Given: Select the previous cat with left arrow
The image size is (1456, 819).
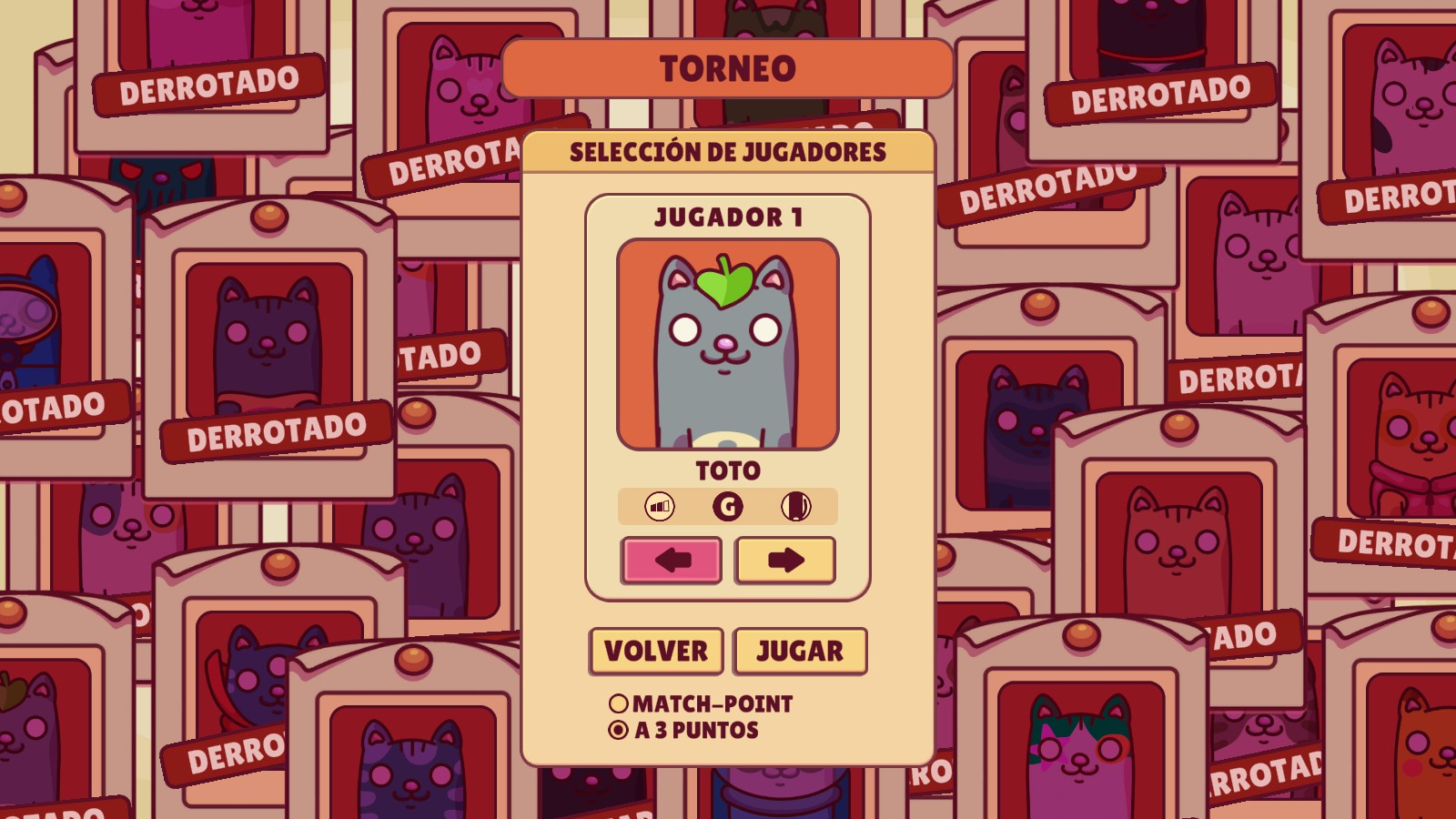Looking at the screenshot, I should click(x=672, y=560).
